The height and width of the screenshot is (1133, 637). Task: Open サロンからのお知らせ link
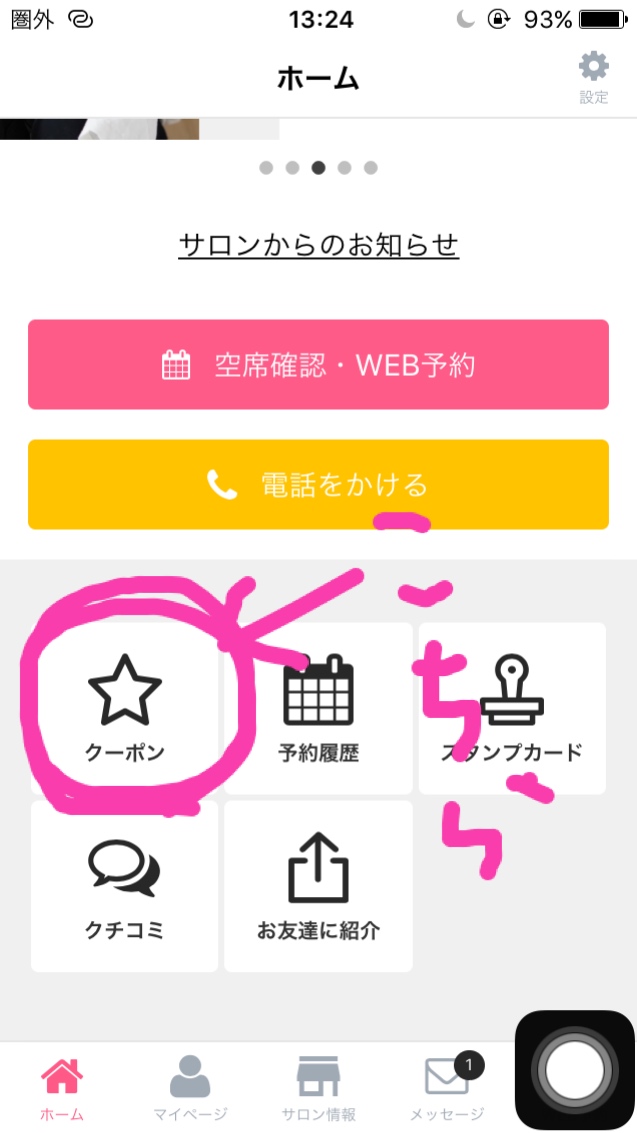318,245
